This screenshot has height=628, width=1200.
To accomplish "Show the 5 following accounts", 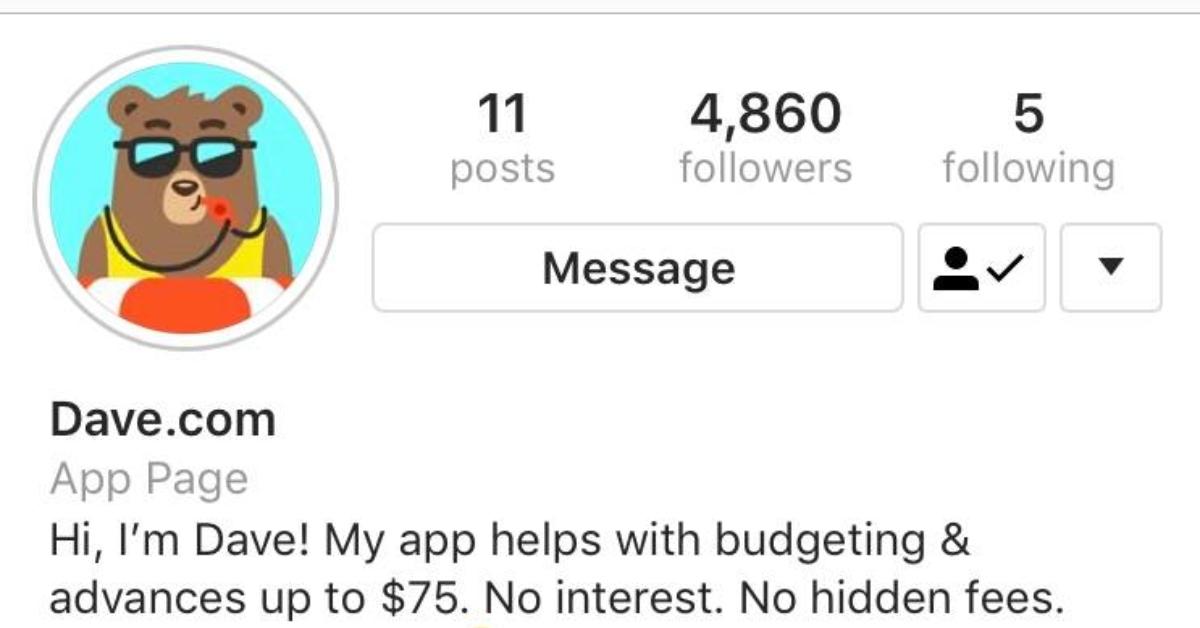I will 1028,138.
